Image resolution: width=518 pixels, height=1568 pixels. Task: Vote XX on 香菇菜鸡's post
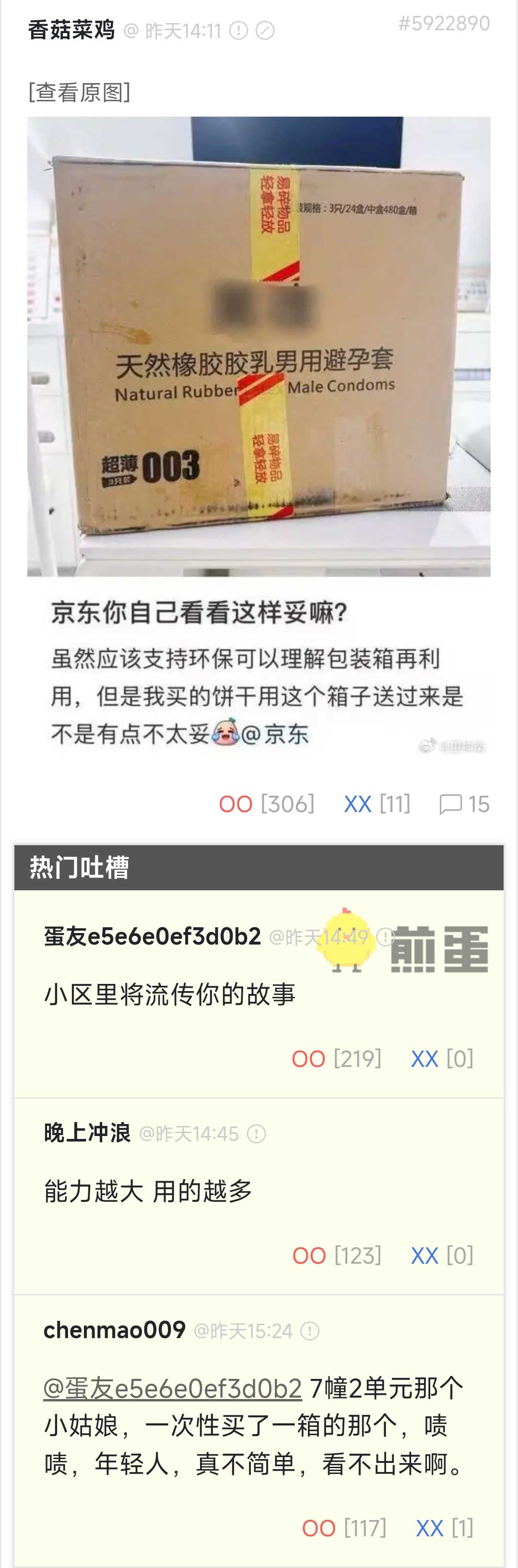click(357, 804)
